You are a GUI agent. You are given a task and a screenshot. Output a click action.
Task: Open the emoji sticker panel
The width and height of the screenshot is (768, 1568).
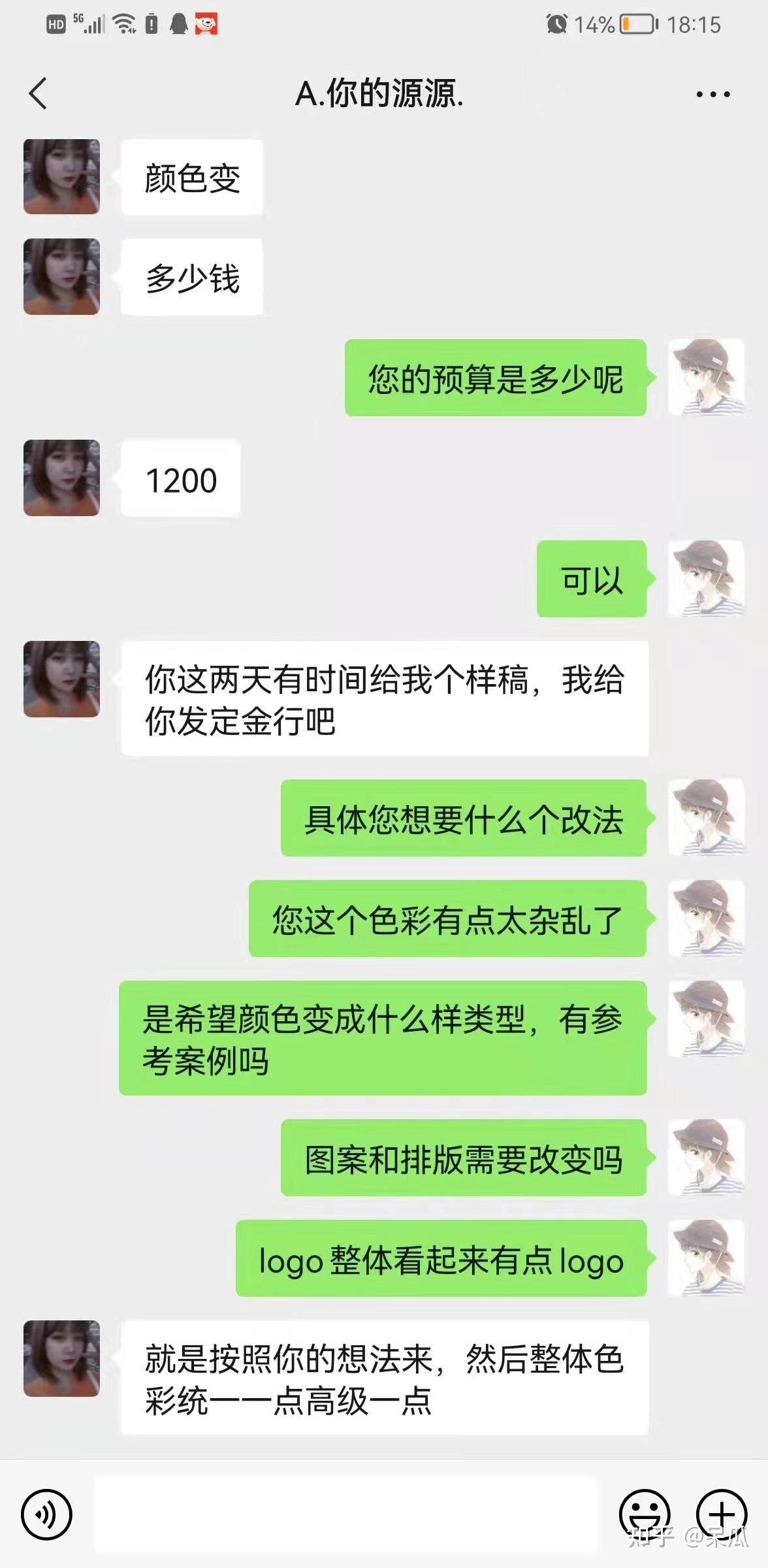pos(645,1514)
